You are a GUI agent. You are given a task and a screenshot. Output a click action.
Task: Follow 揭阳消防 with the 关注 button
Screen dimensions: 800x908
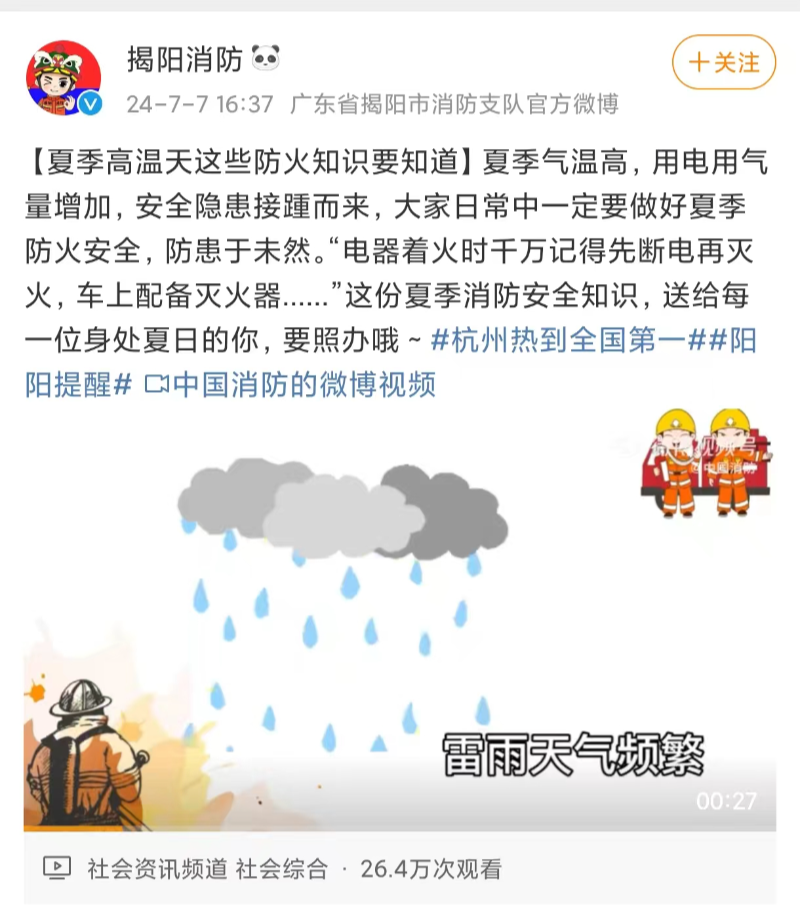coord(724,63)
